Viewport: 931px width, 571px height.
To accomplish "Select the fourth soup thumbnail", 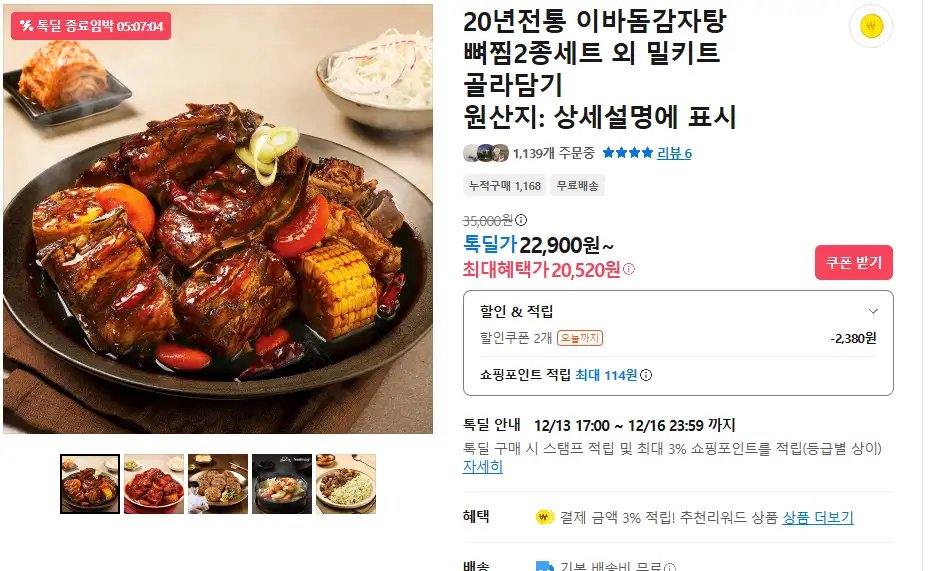I will click(x=282, y=484).
